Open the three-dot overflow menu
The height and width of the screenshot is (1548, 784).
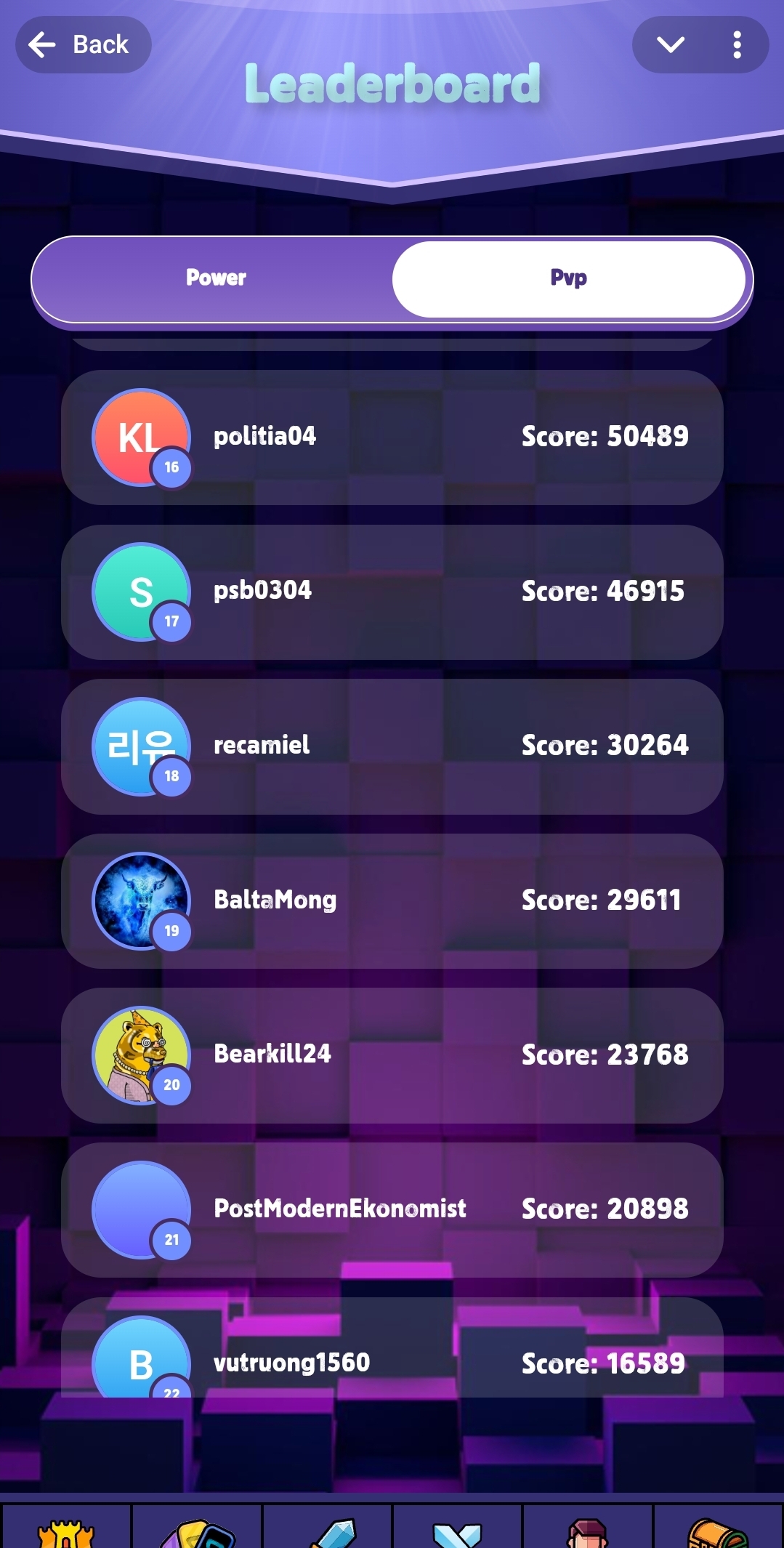[x=737, y=45]
